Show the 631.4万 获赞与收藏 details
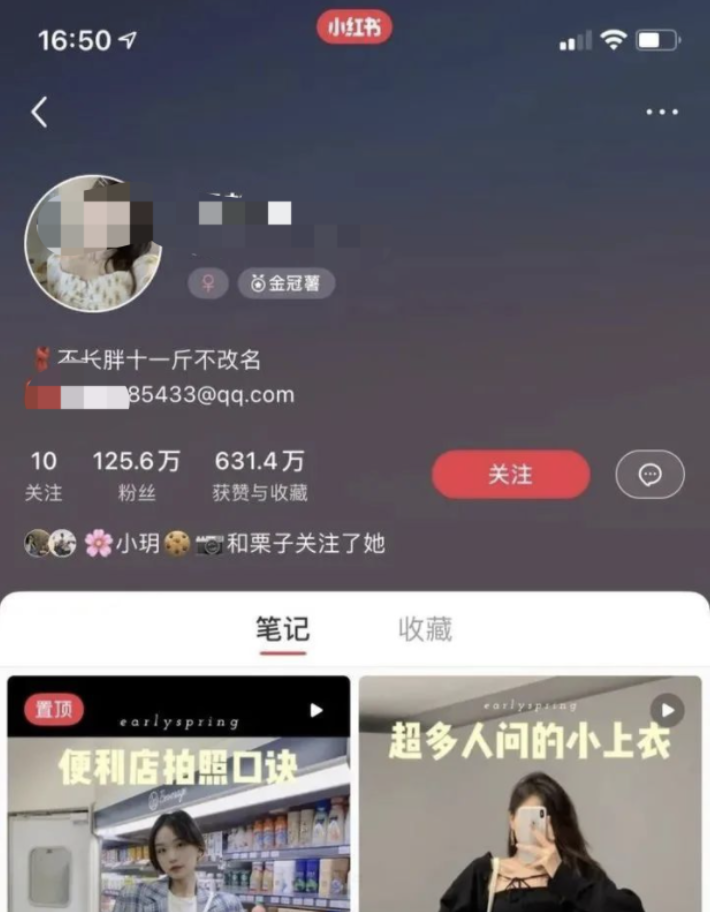The height and width of the screenshot is (912, 710). pos(259,474)
